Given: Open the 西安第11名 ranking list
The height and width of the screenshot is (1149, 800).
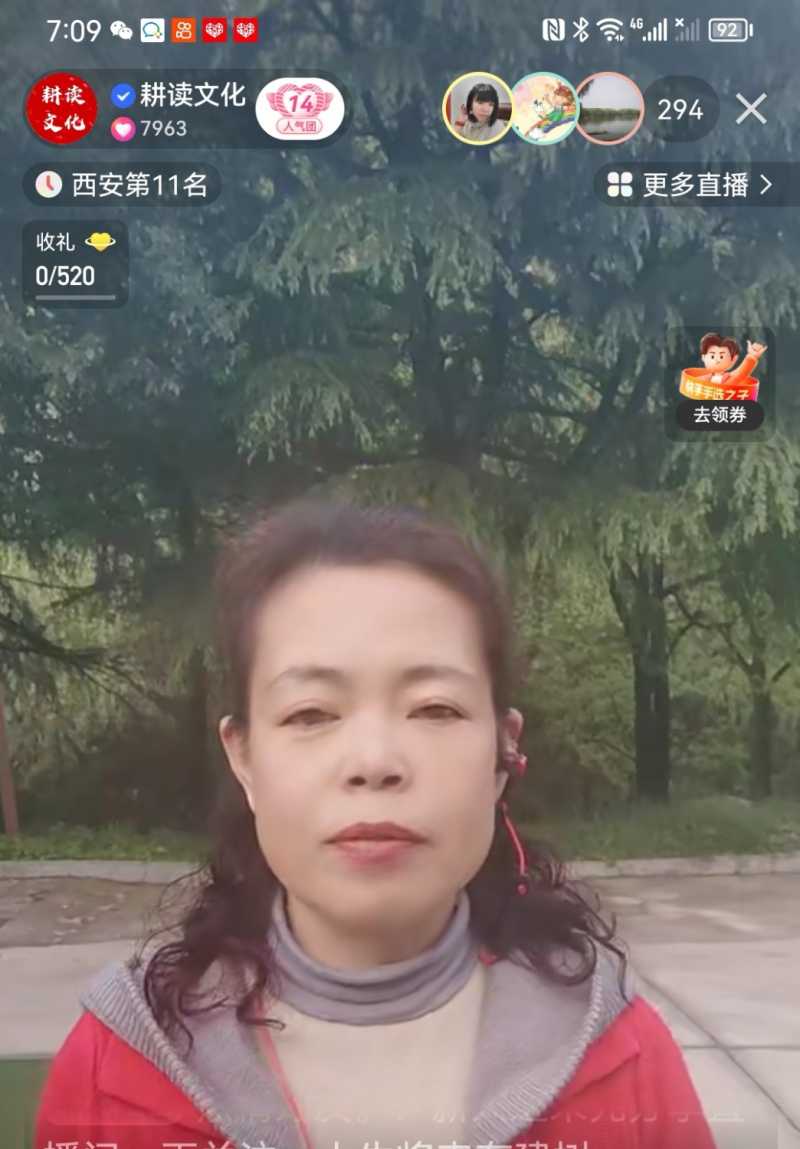Looking at the screenshot, I should pos(120,186).
